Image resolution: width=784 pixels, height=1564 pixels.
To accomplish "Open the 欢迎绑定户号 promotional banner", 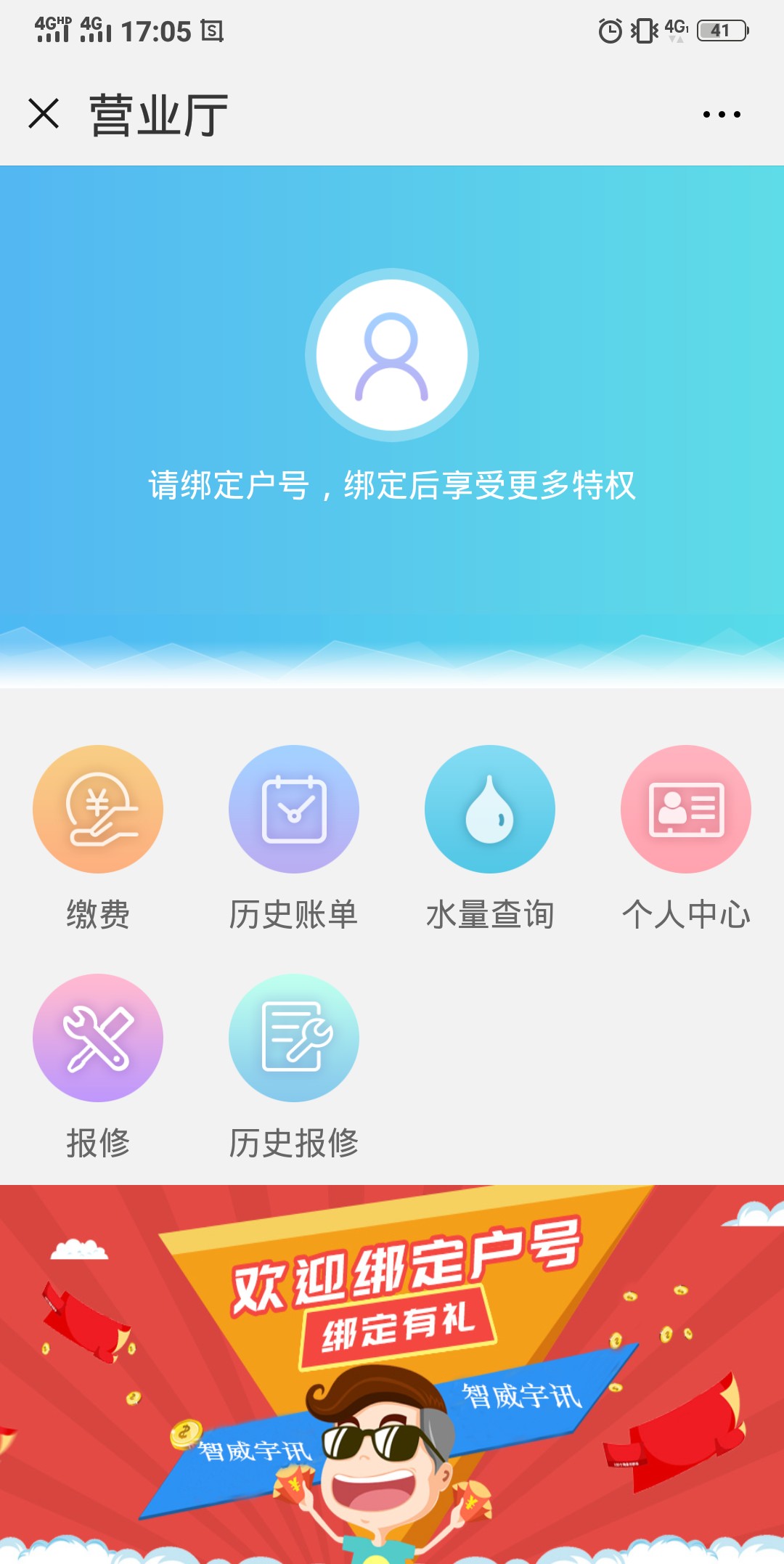I will coord(392,1372).
